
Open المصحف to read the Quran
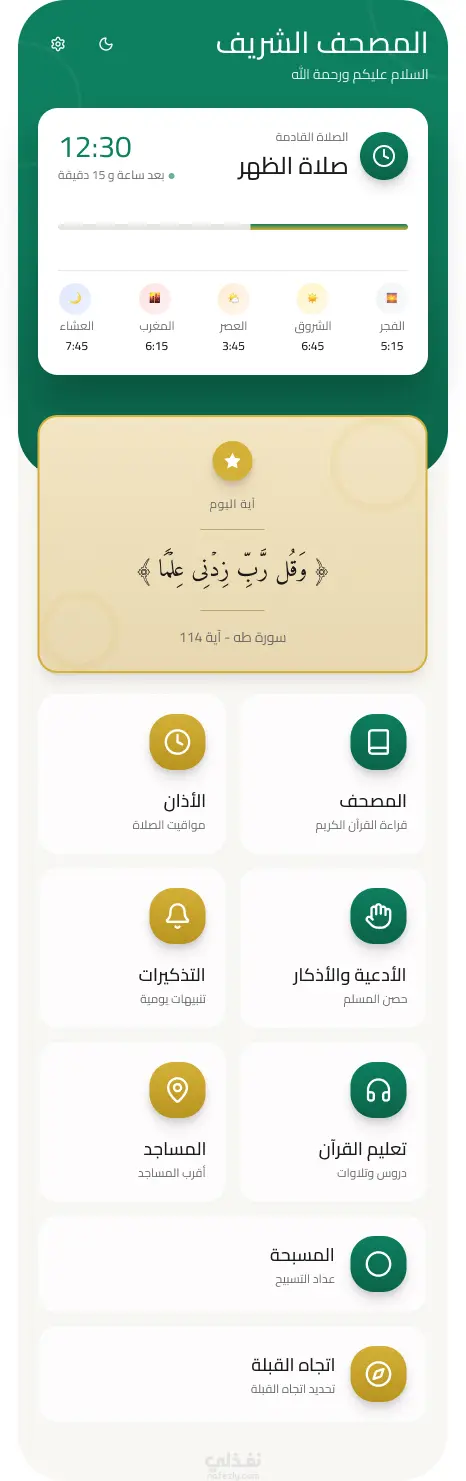333,774
